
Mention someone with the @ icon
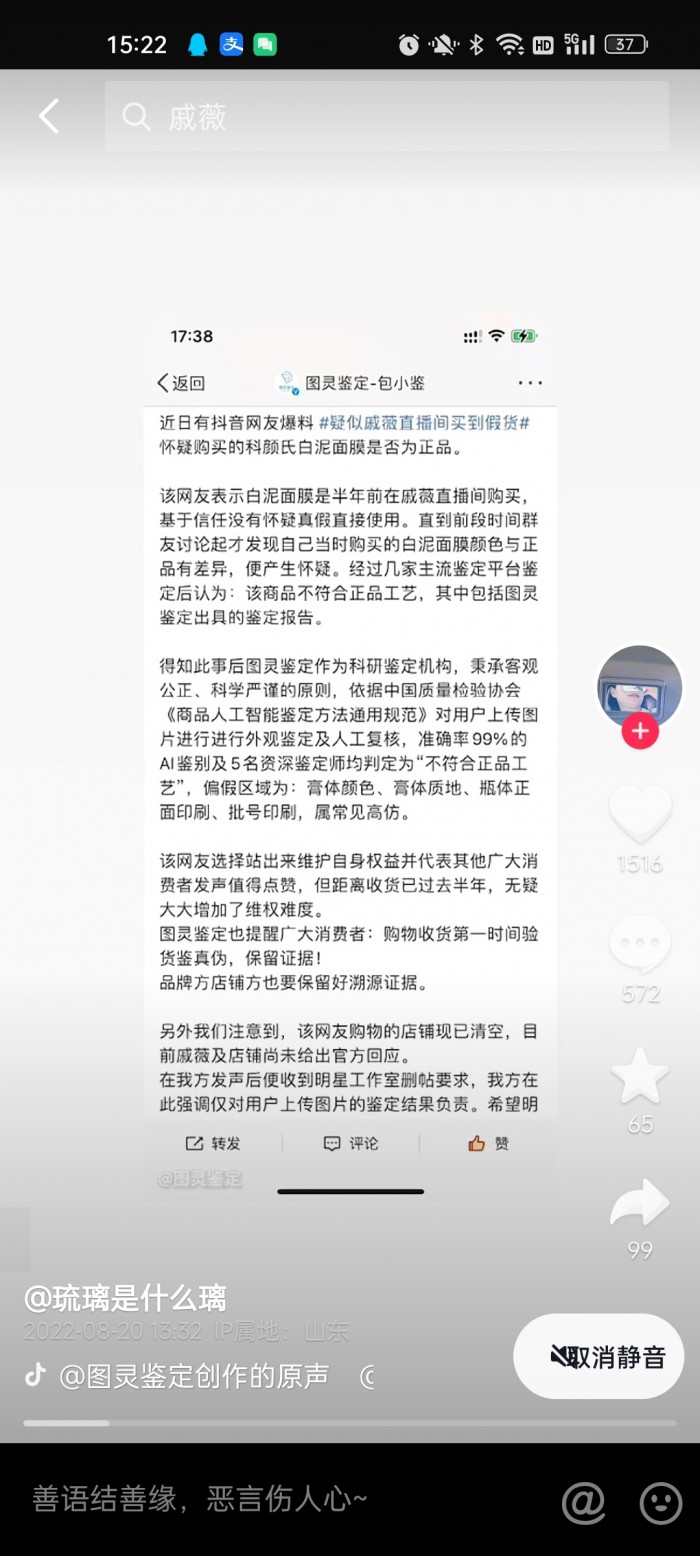[583, 1501]
